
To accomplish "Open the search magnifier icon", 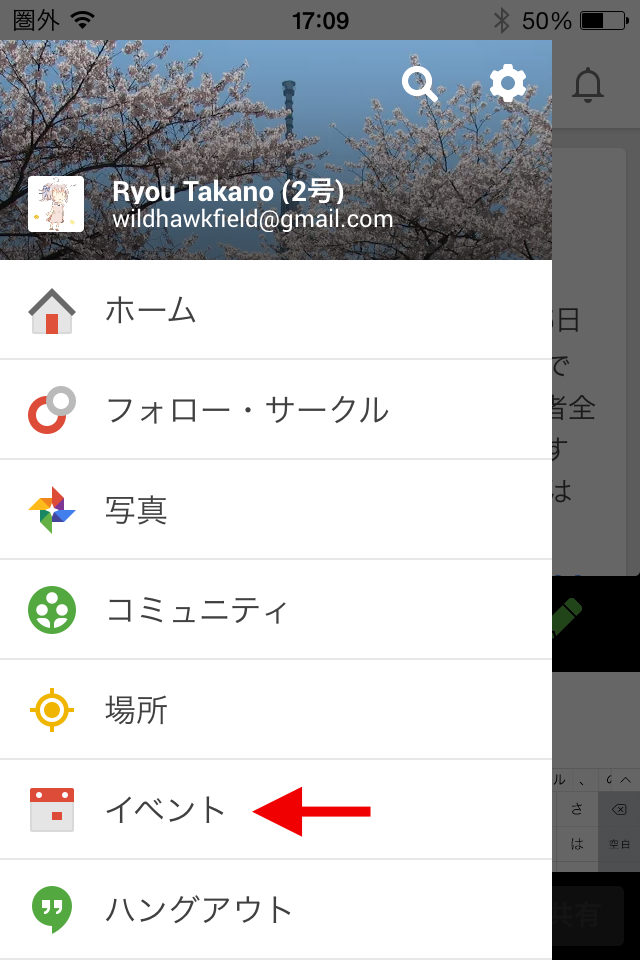I will (420, 84).
